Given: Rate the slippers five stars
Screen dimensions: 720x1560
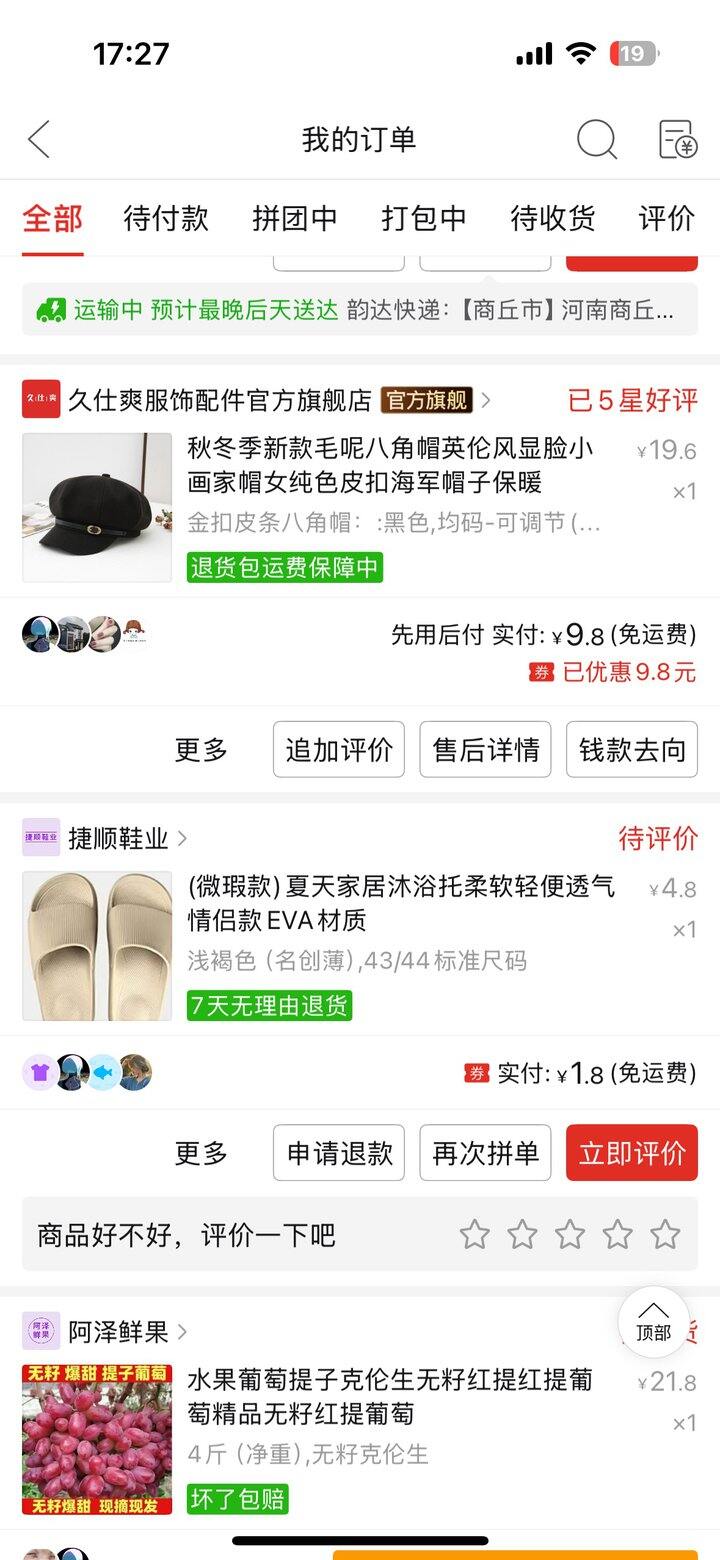Looking at the screenshot, I should tap(665, 1235).
